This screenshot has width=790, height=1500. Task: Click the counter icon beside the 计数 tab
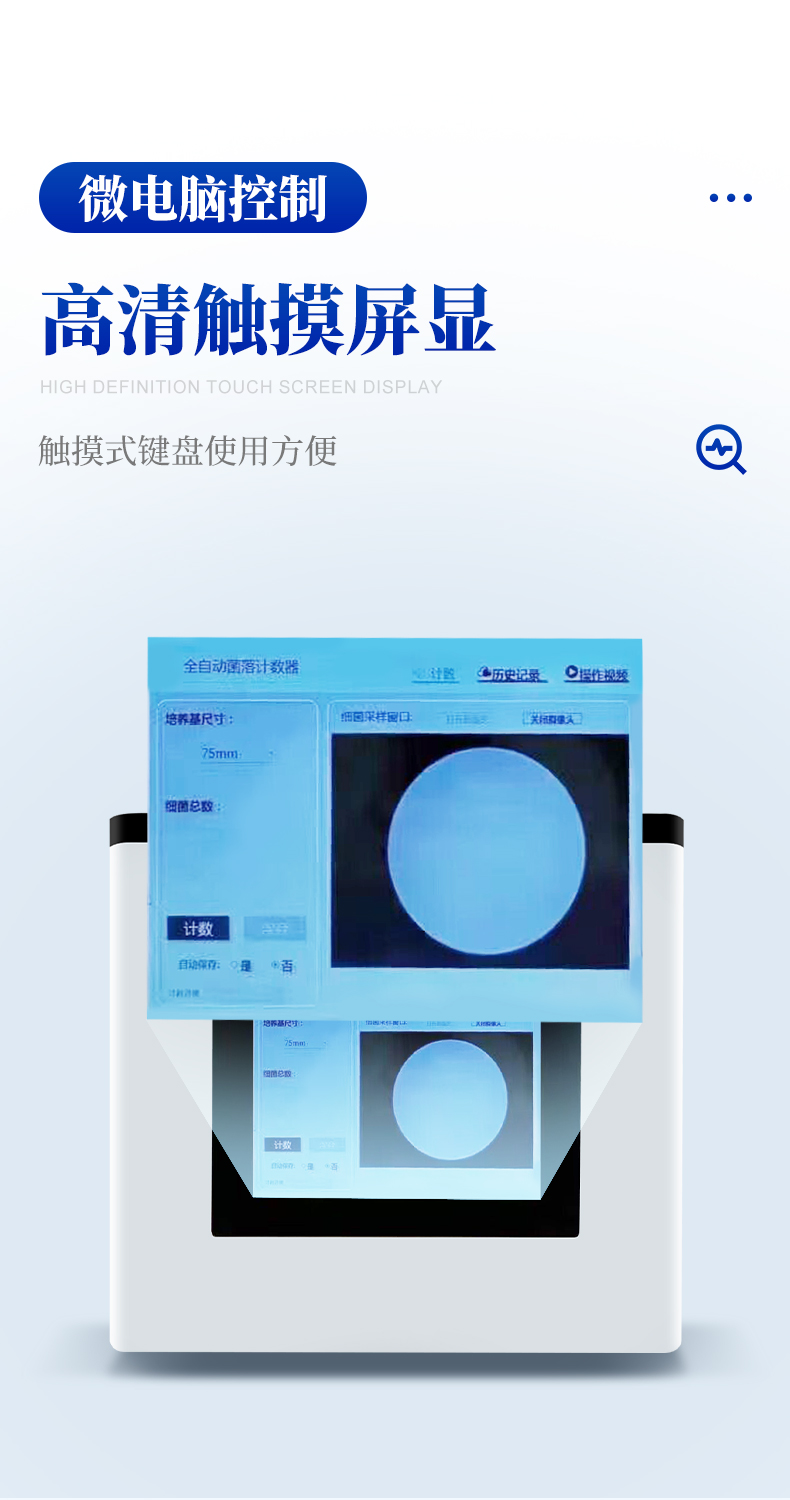click(x=420, y=671)
